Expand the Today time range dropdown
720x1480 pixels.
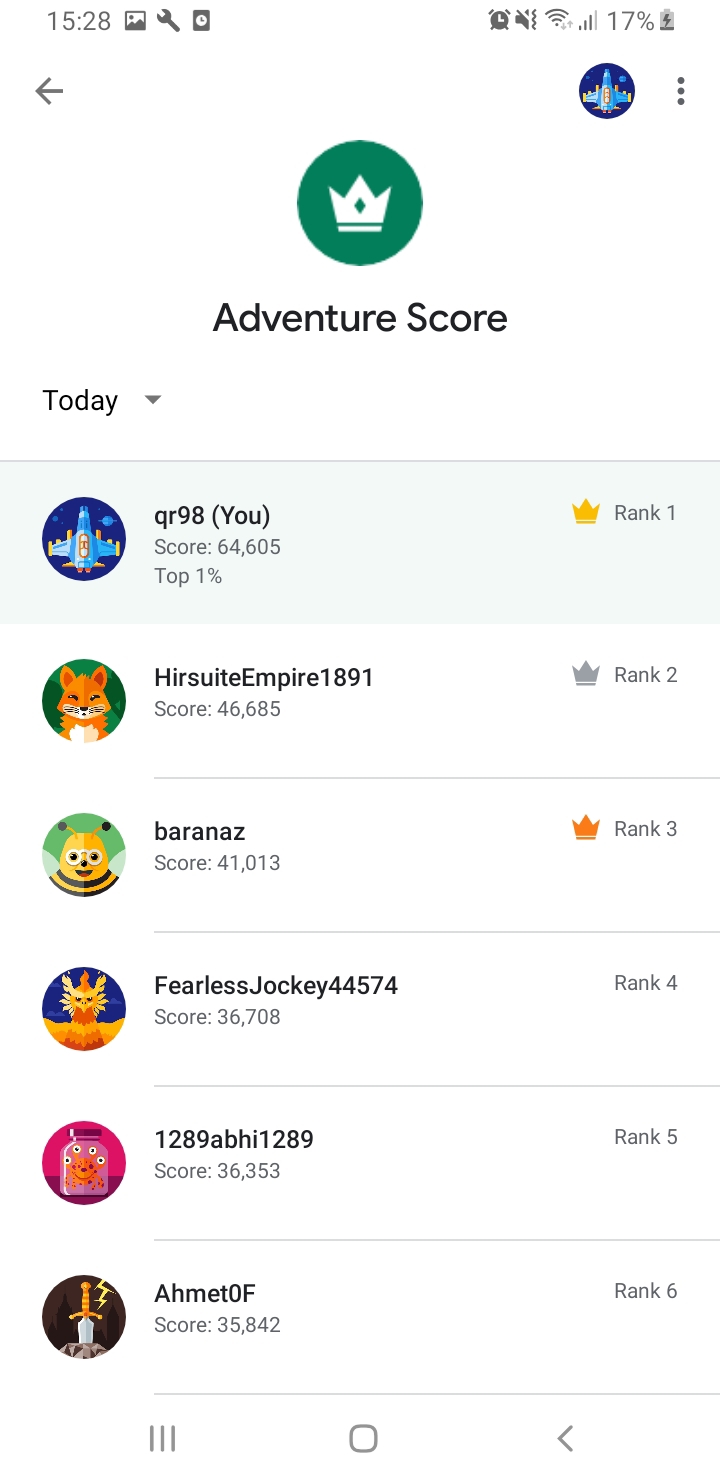tap(101, 401)
